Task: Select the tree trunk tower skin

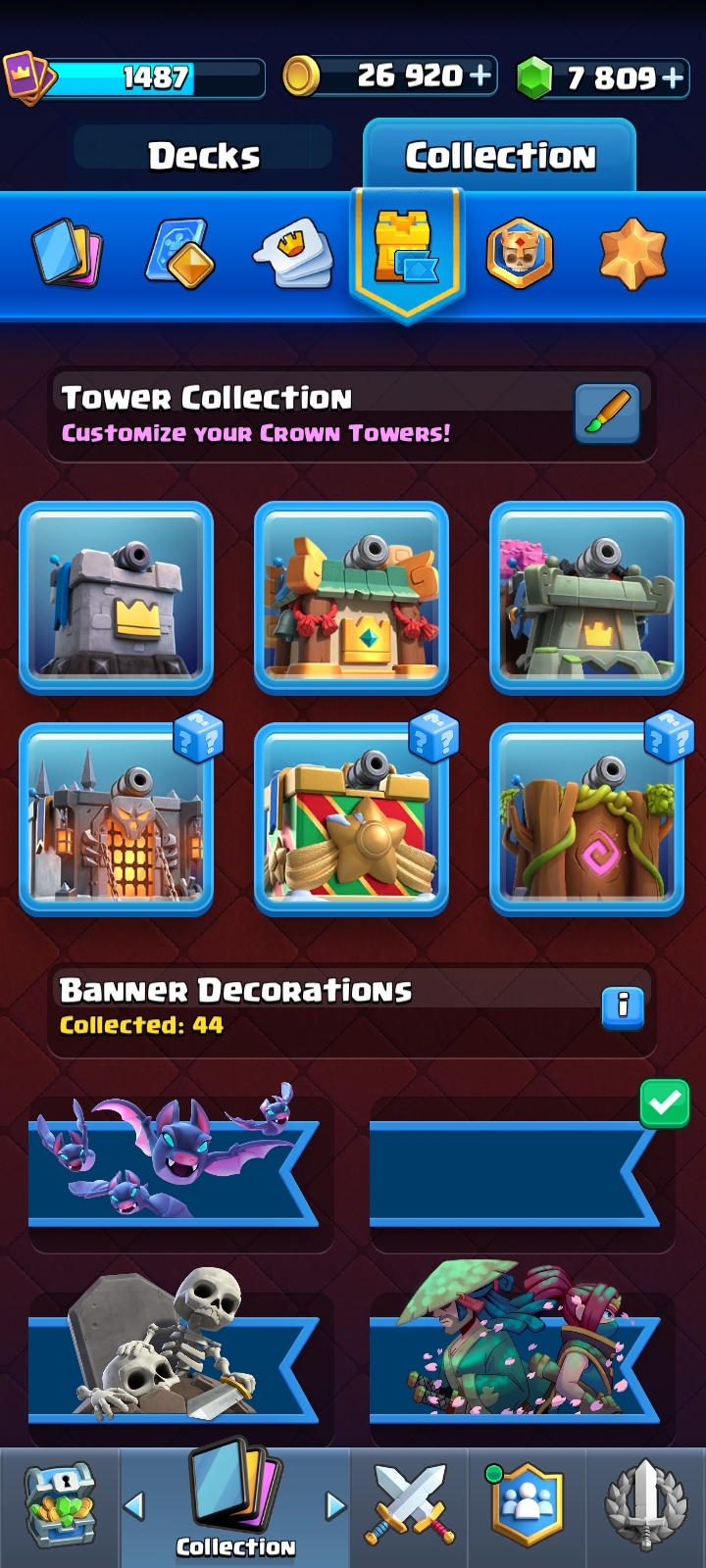Action: (x=587, y=819)
